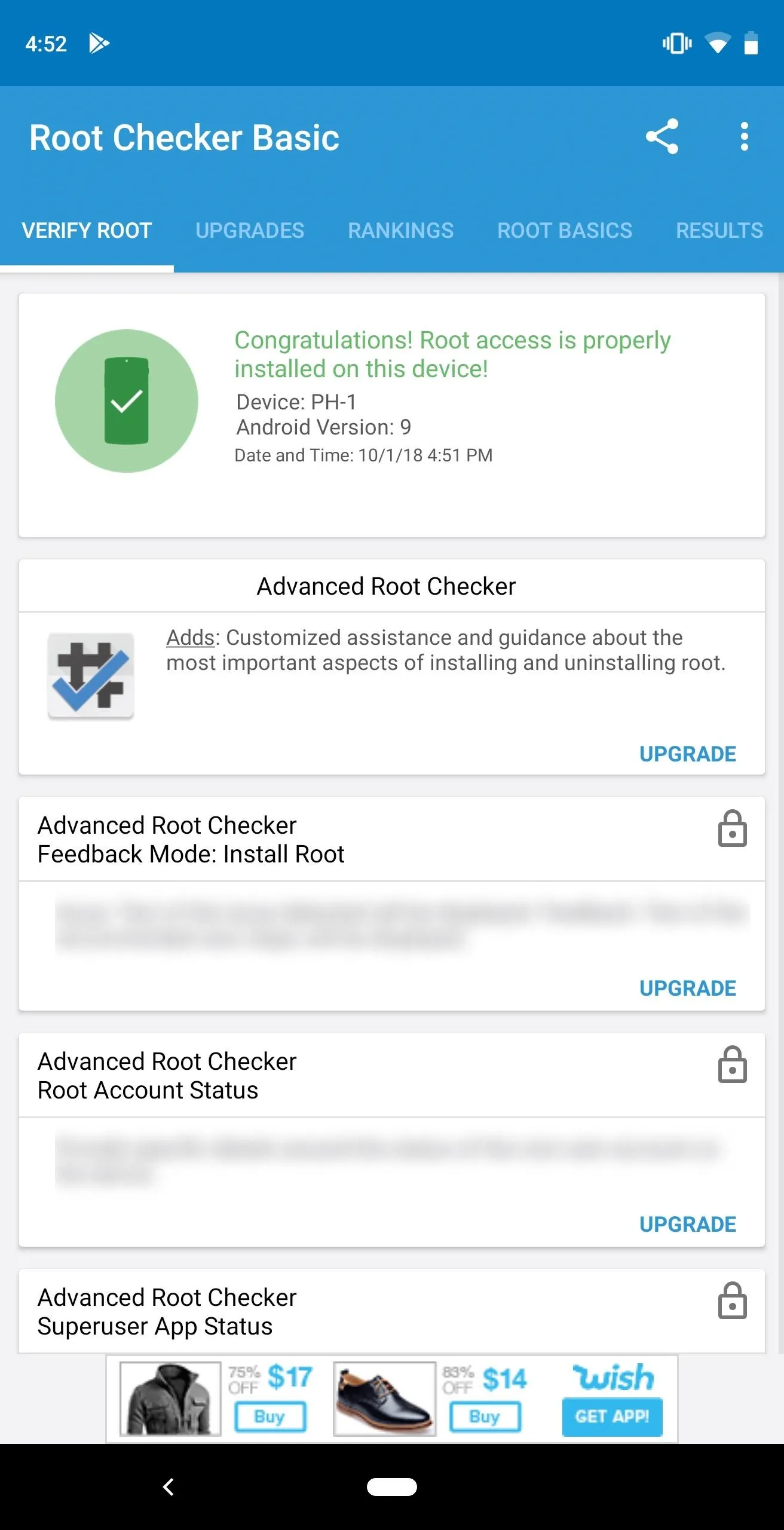Switch to the Upgrades tab

[x=250, y=231]
